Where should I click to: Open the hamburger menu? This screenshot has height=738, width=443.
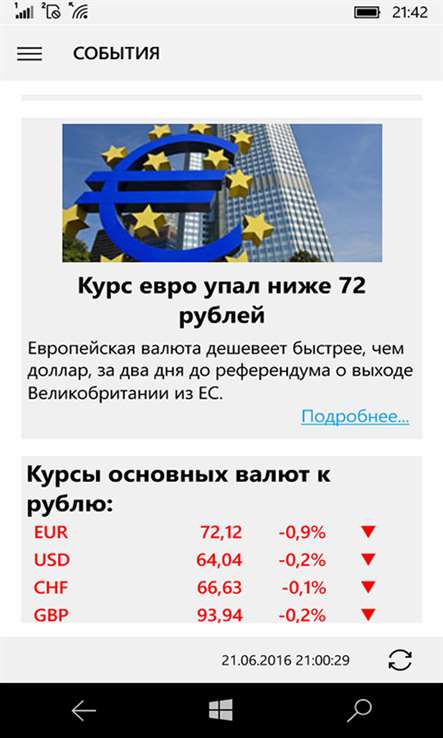coord(30,54)
